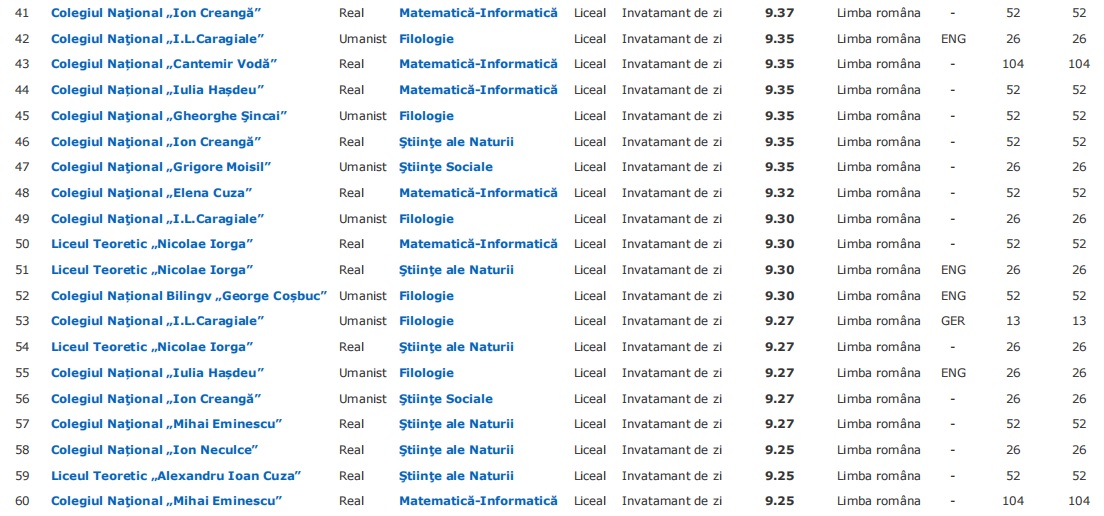The height and width of the screenshot is (516, 1104).
Task: Open the Colegiul Național Bilingv „George Coșbuc” link
Action: 189,296
